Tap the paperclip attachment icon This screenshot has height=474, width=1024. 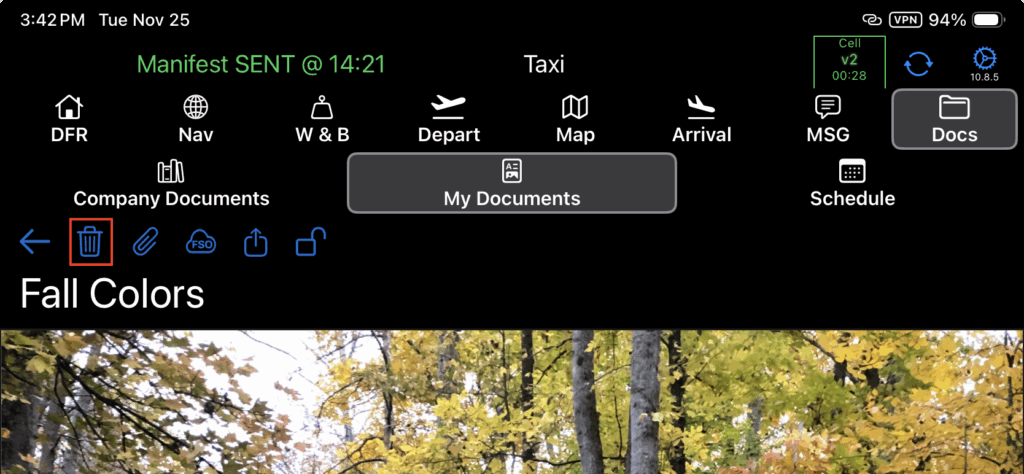click(x=146, y=242)
